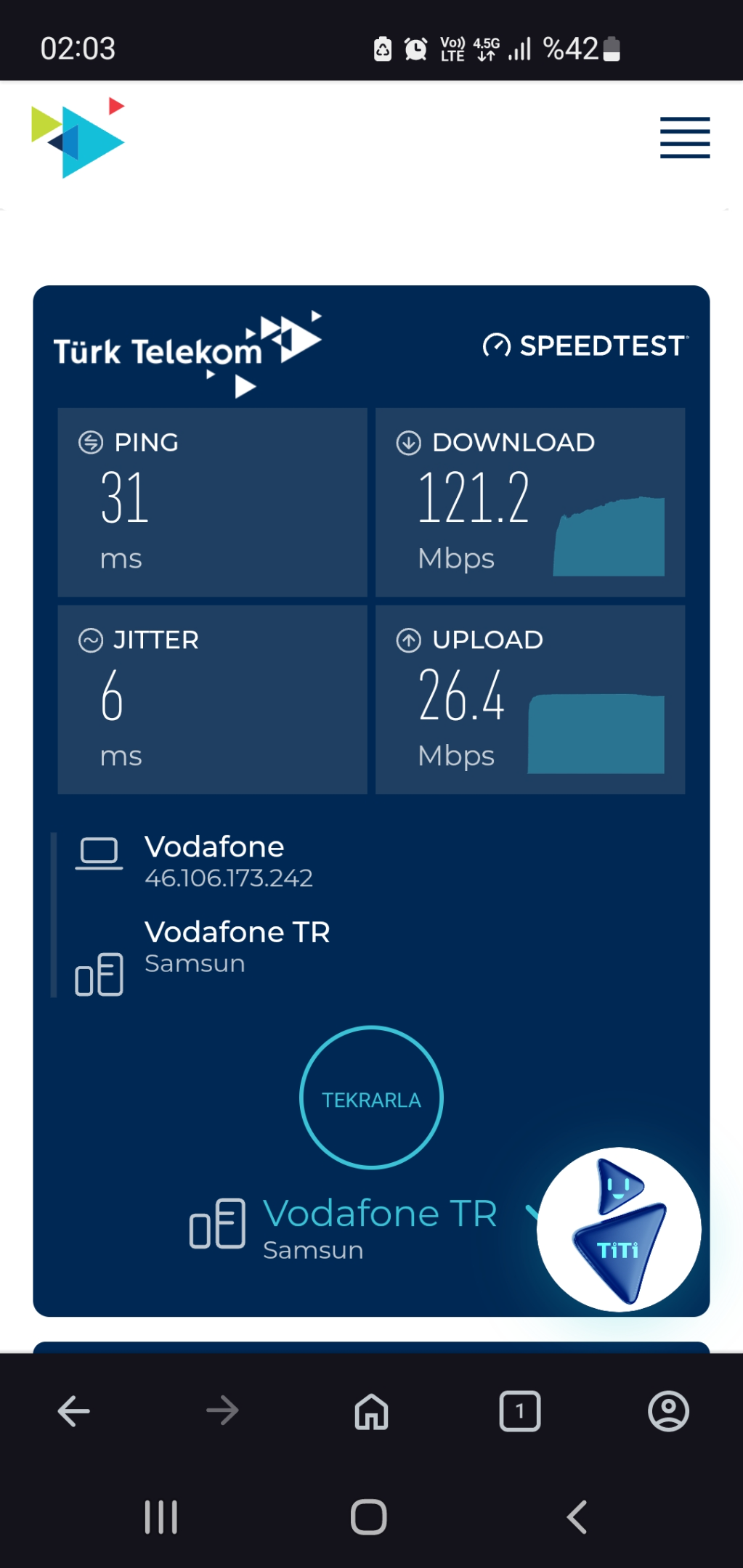Show recent apps from navigation bar
Viewport: 743px width, 1568px height.
coord(161,1517)
